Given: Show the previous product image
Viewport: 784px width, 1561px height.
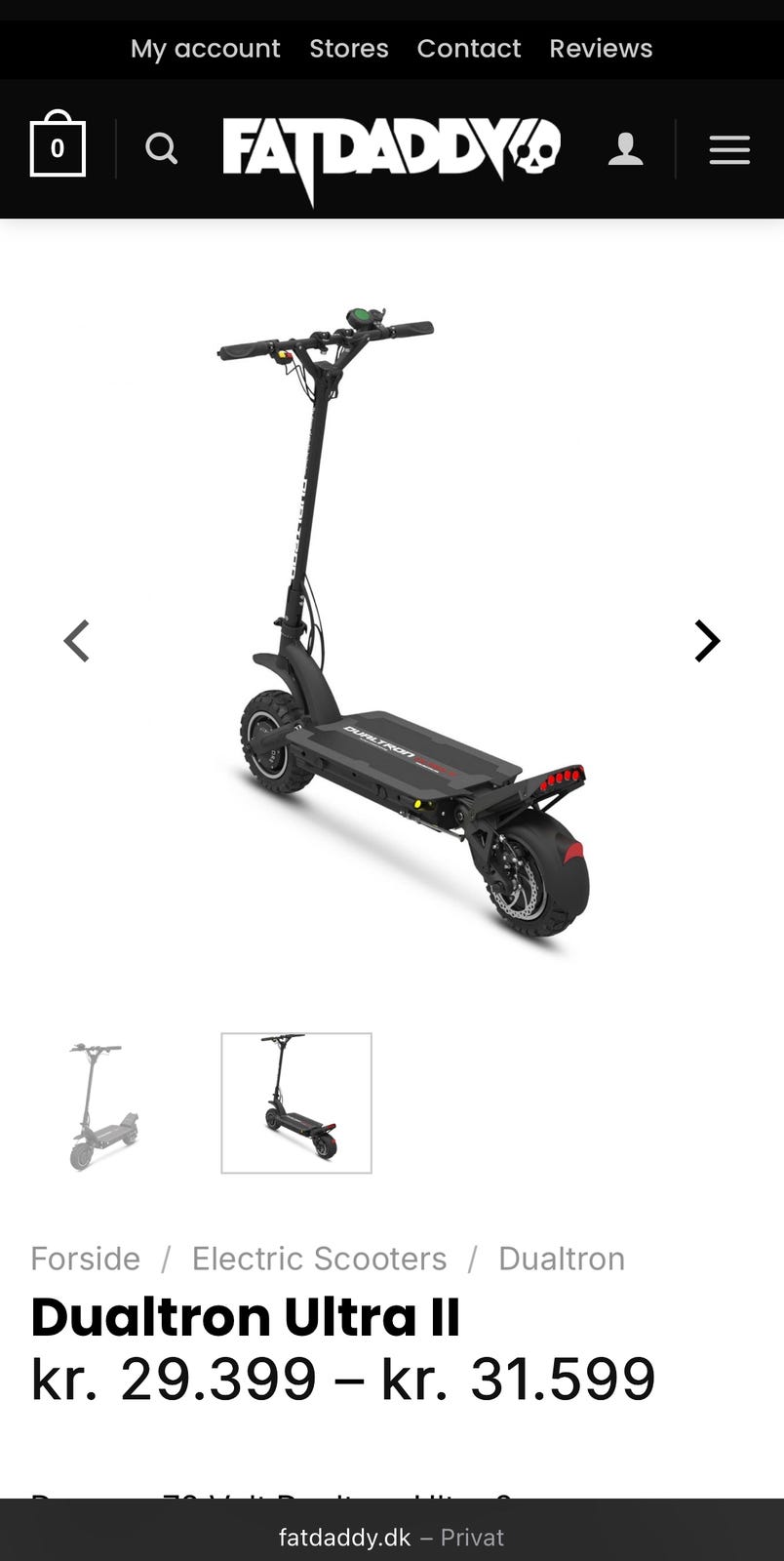Looking at the screenshot, I should pyautogui.click(x=77, y=641).
